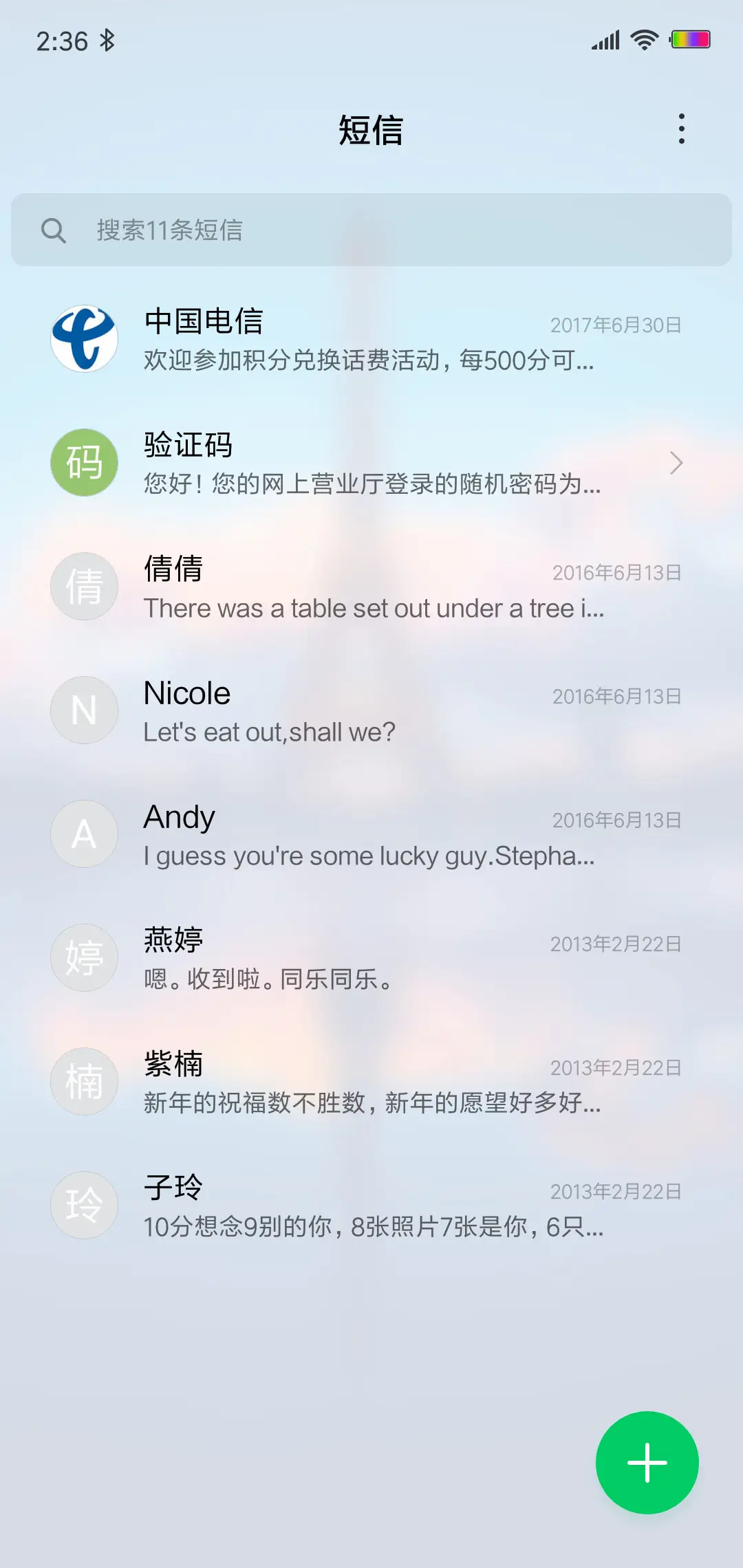Screen dimensions: 743x1568
Task: Tap the search magnifier icon
Action: coord(55,230)
